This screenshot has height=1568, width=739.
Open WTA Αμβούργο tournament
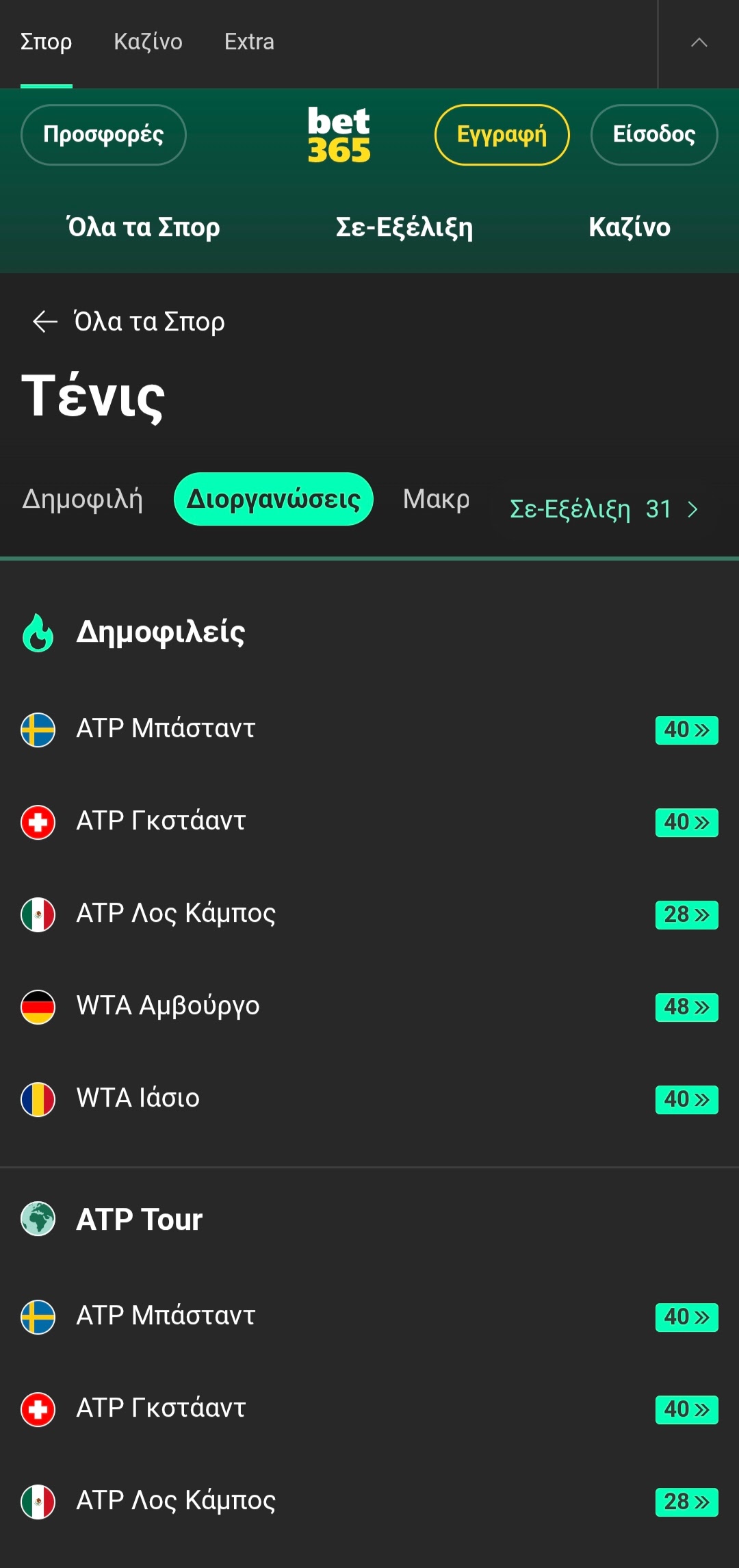[369, 1007]
